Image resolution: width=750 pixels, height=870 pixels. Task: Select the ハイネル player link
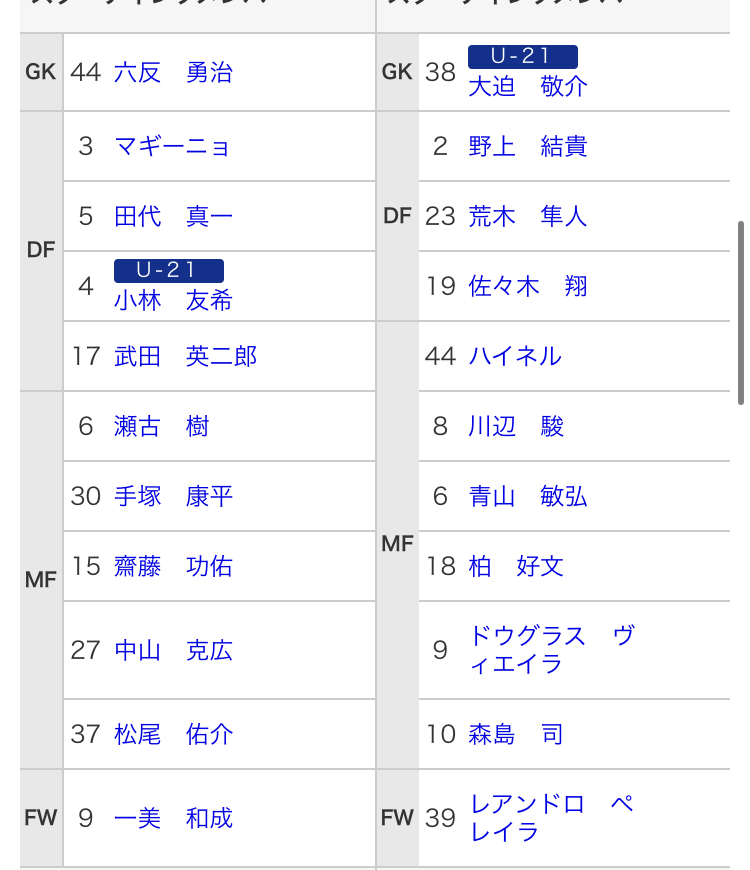(515, 357)
